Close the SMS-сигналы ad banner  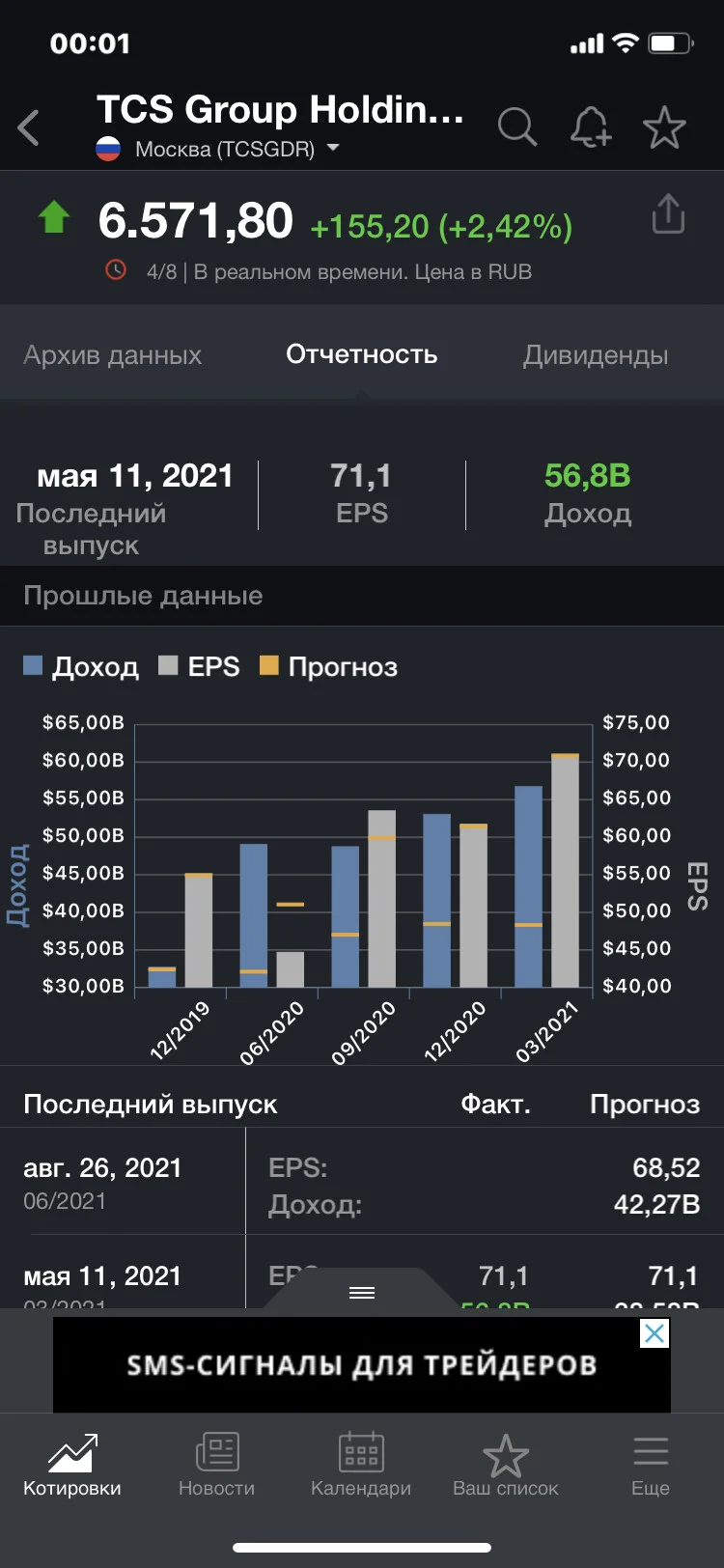point(654,1333)
